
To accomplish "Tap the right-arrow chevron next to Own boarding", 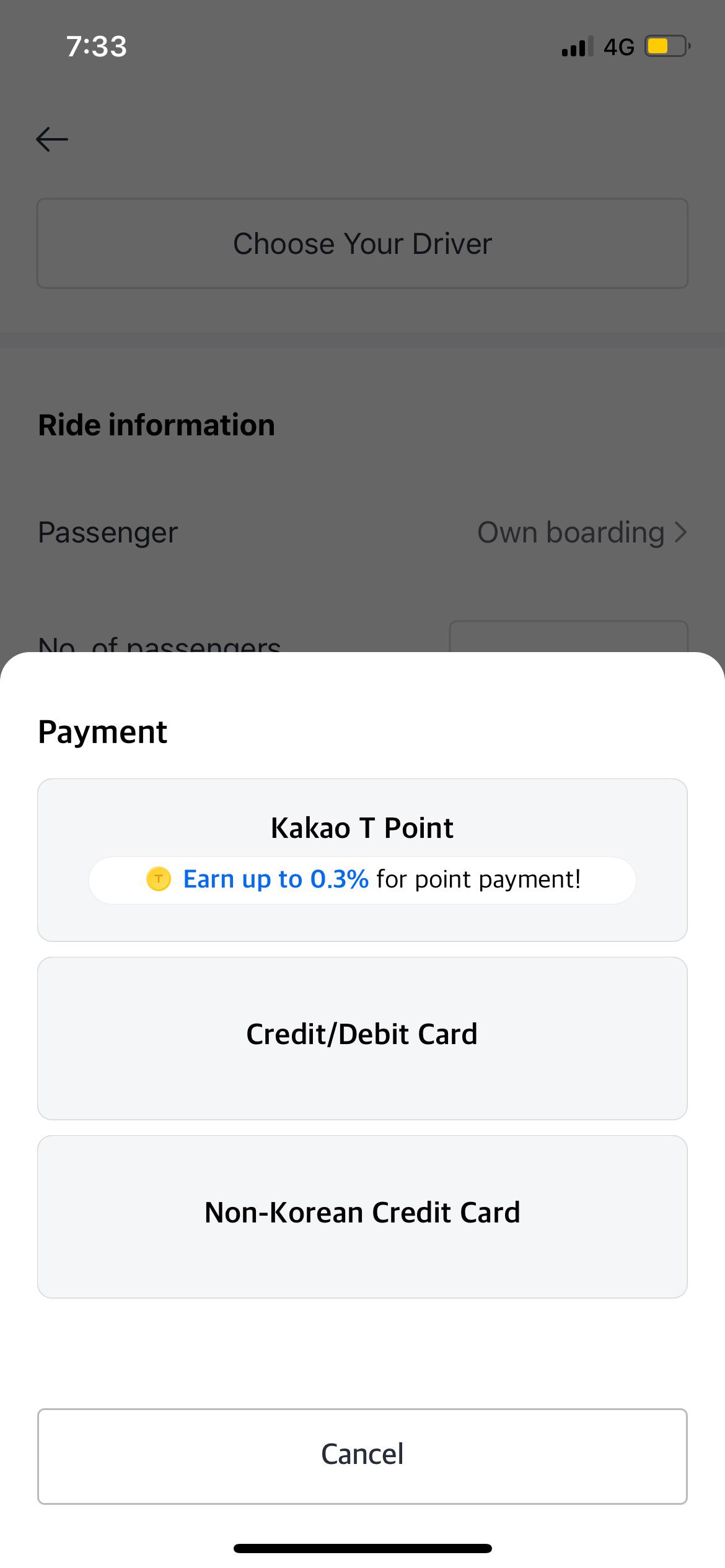I will pos(680,532).
